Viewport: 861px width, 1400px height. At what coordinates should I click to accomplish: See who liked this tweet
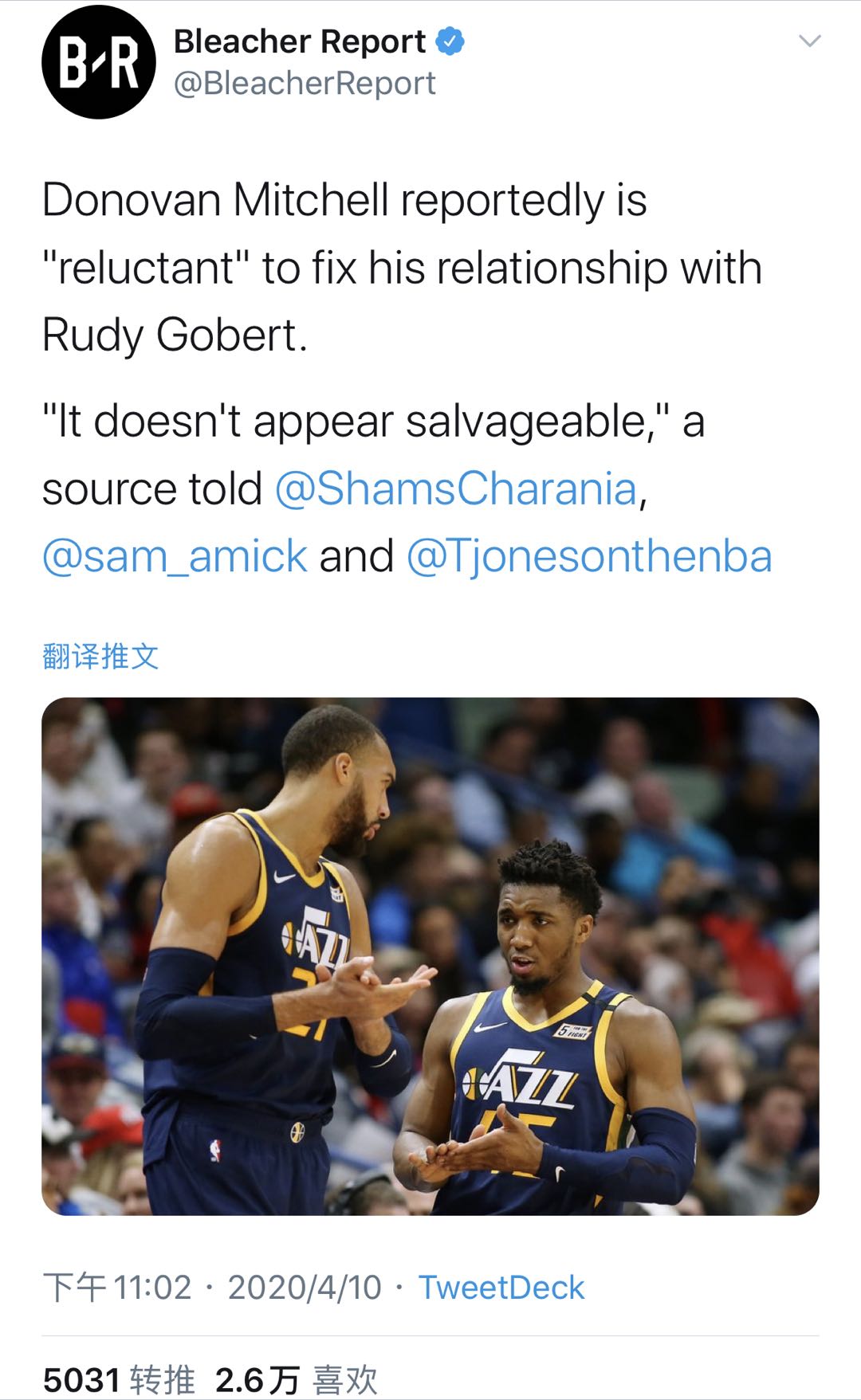point(296,1379)
